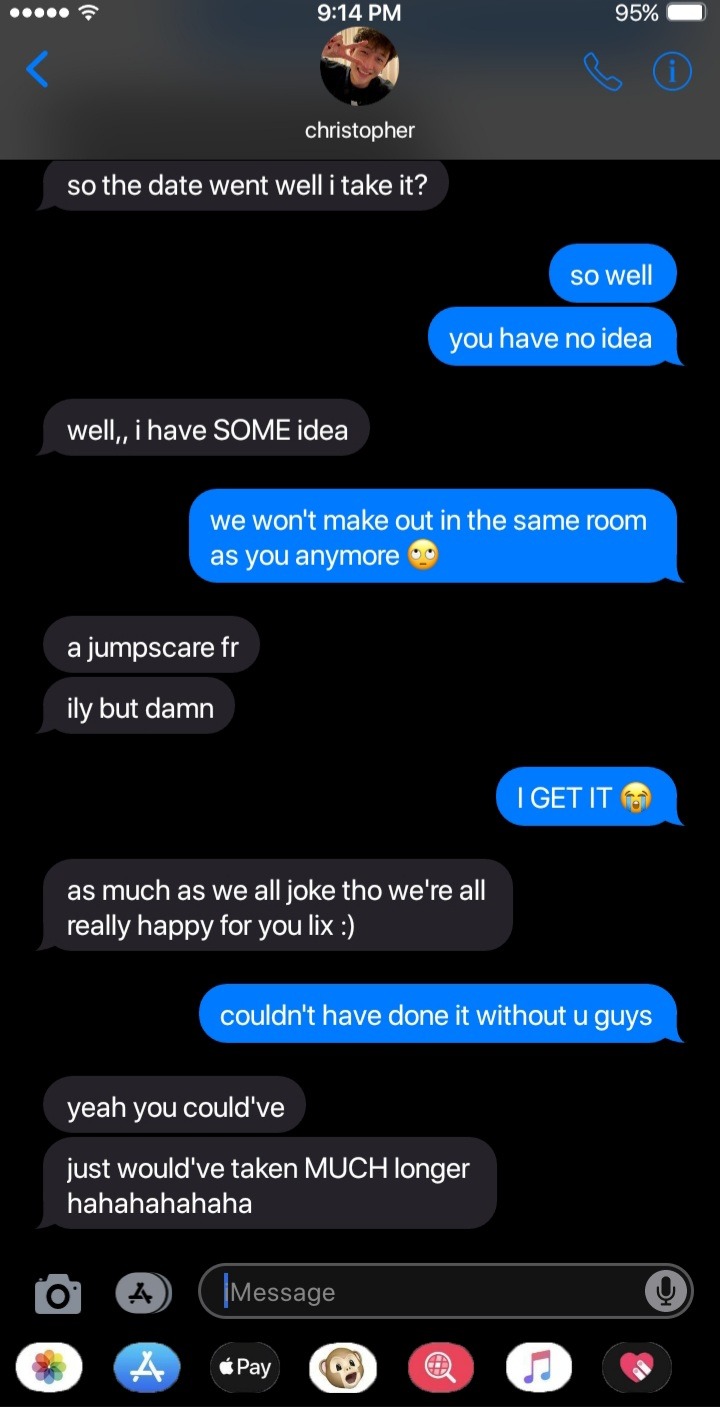Open christopher's contact photo
Image resolution: width=720 pixels, height=1407 pixels.
coord(359,67)
